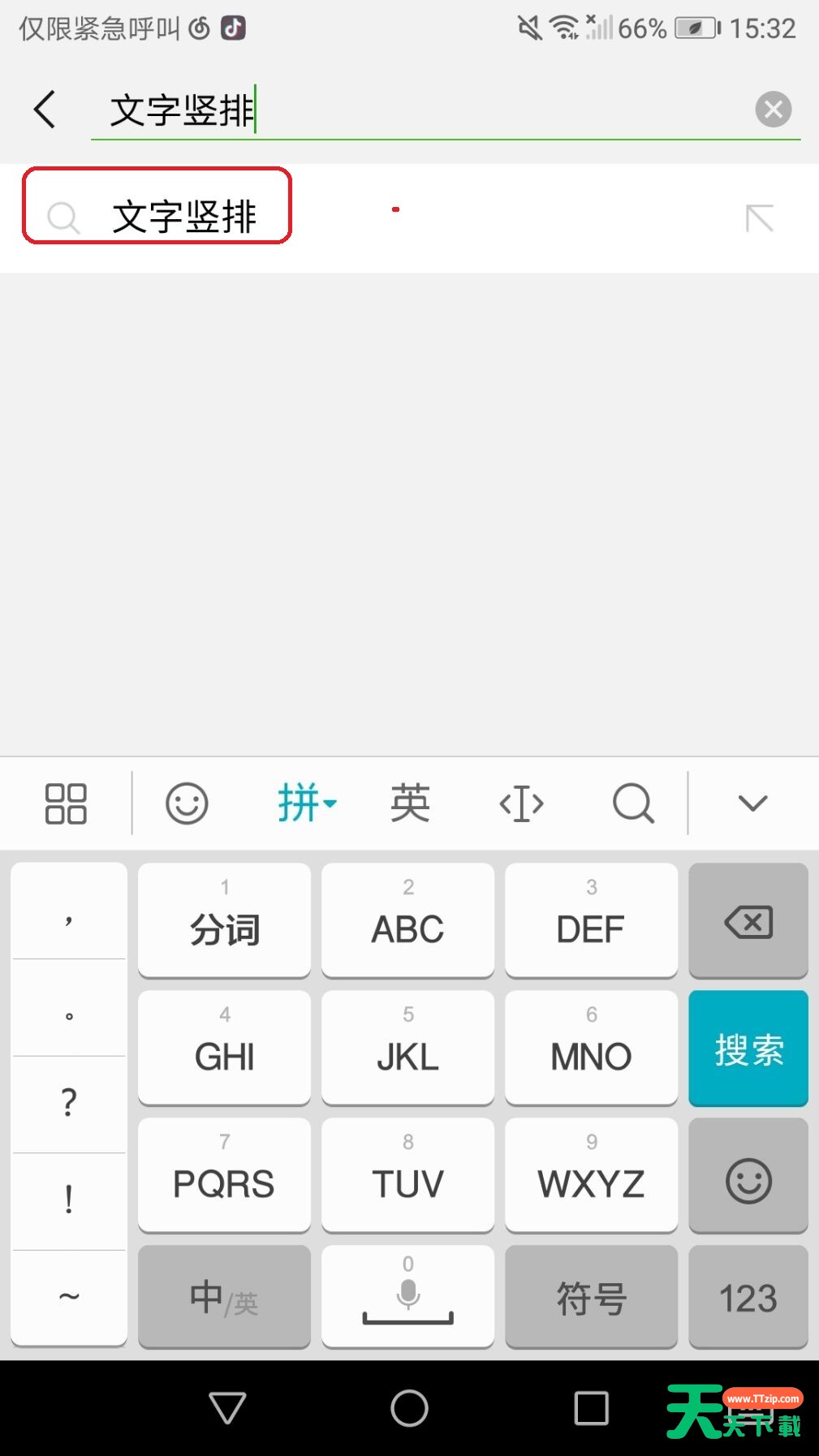
Task: Tap the magnifier icon in the keyboard toolbar
Action: [x=633, y=803]
